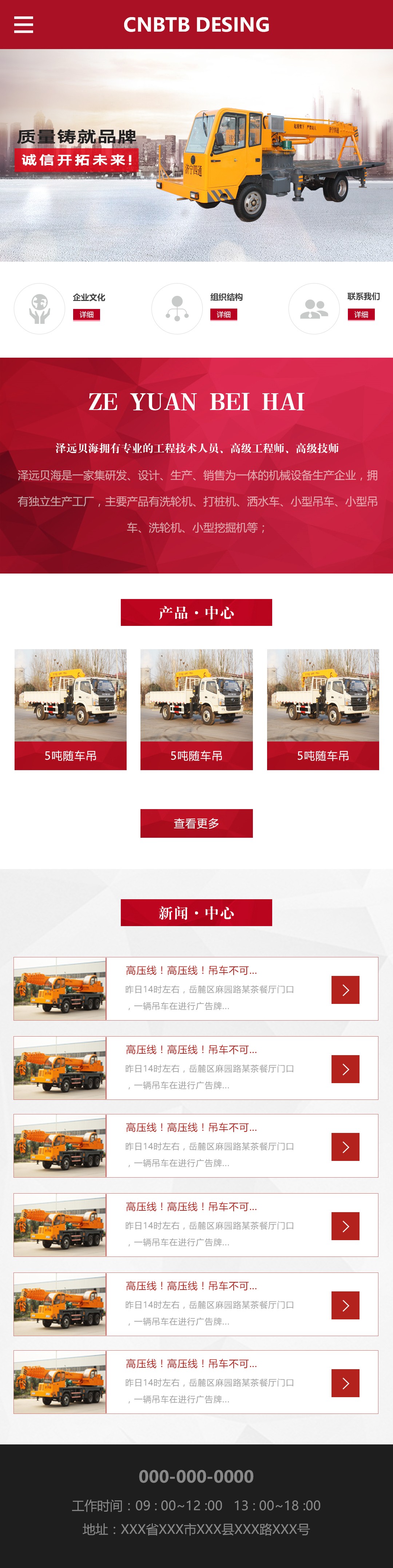Tap the arrow on the bottommost news row

point(345,1383)
